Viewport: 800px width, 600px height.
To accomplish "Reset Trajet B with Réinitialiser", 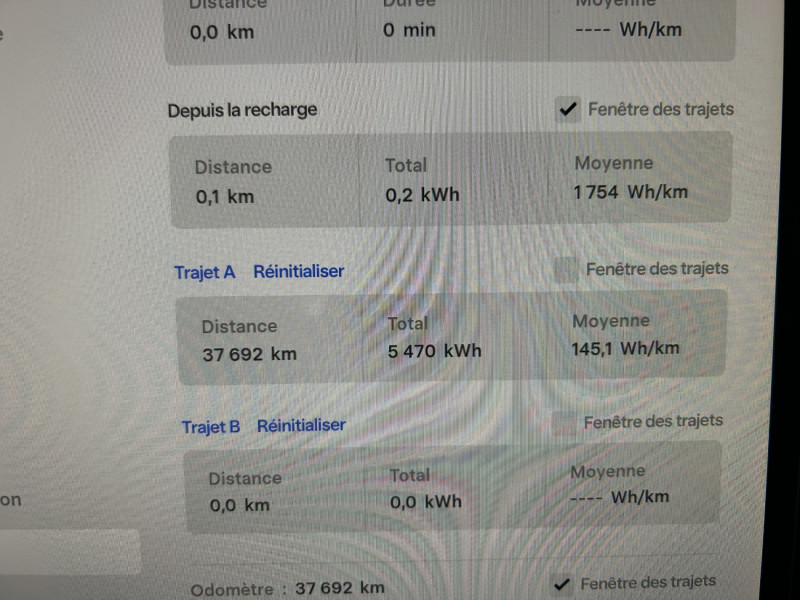I will [301, 426].
